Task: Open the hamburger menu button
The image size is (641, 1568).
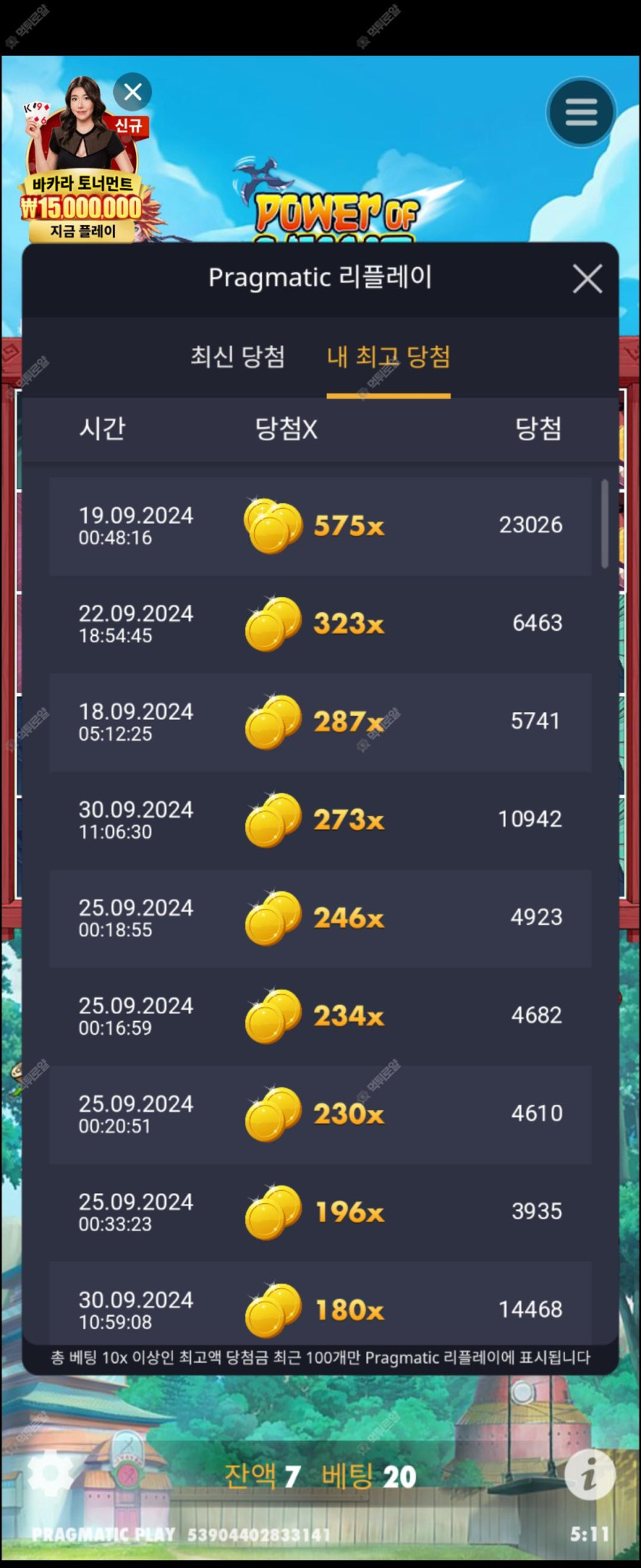Action: pyautogui.click(x=581, y=112)
